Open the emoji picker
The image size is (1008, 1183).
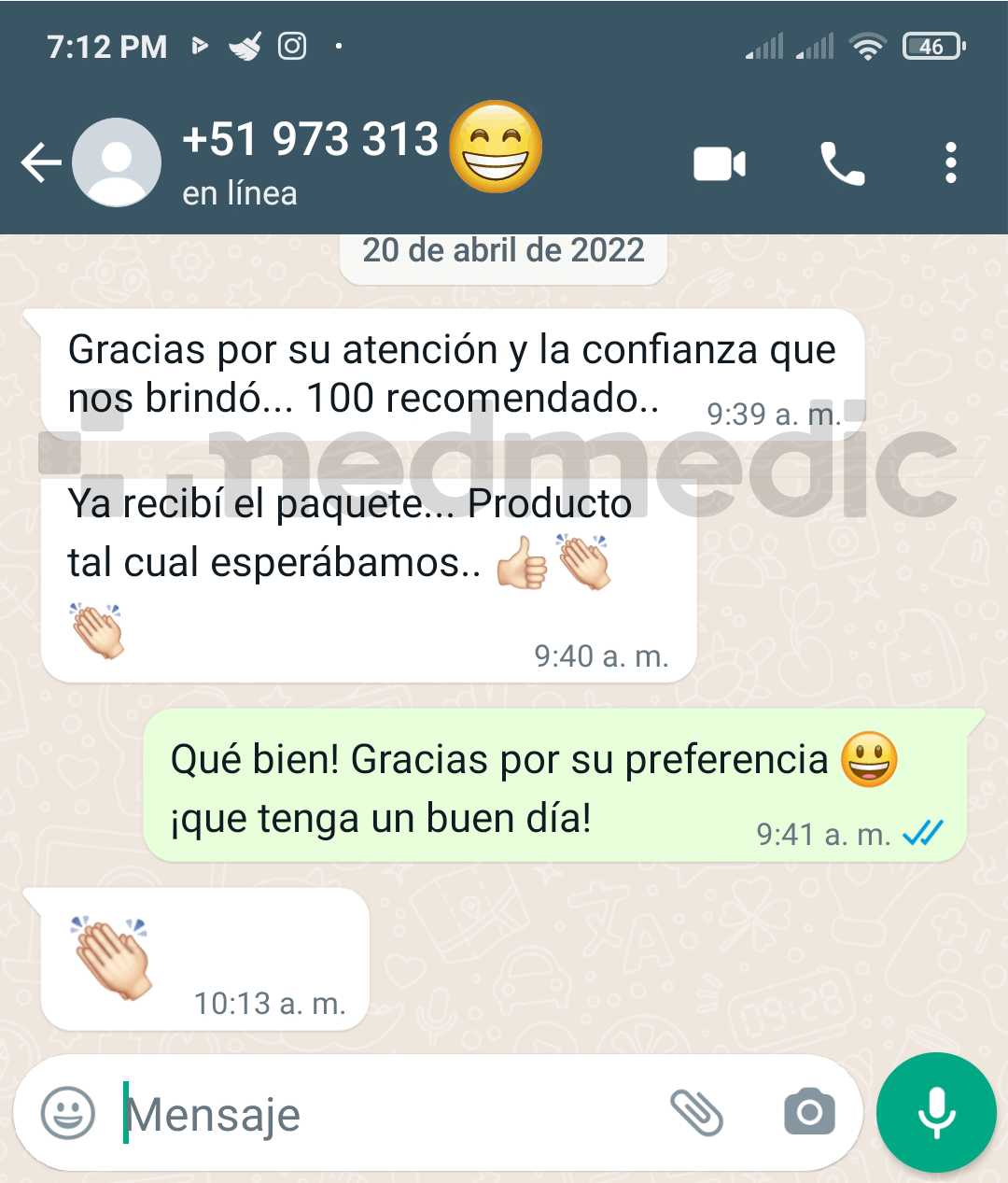coord(68,1113)
